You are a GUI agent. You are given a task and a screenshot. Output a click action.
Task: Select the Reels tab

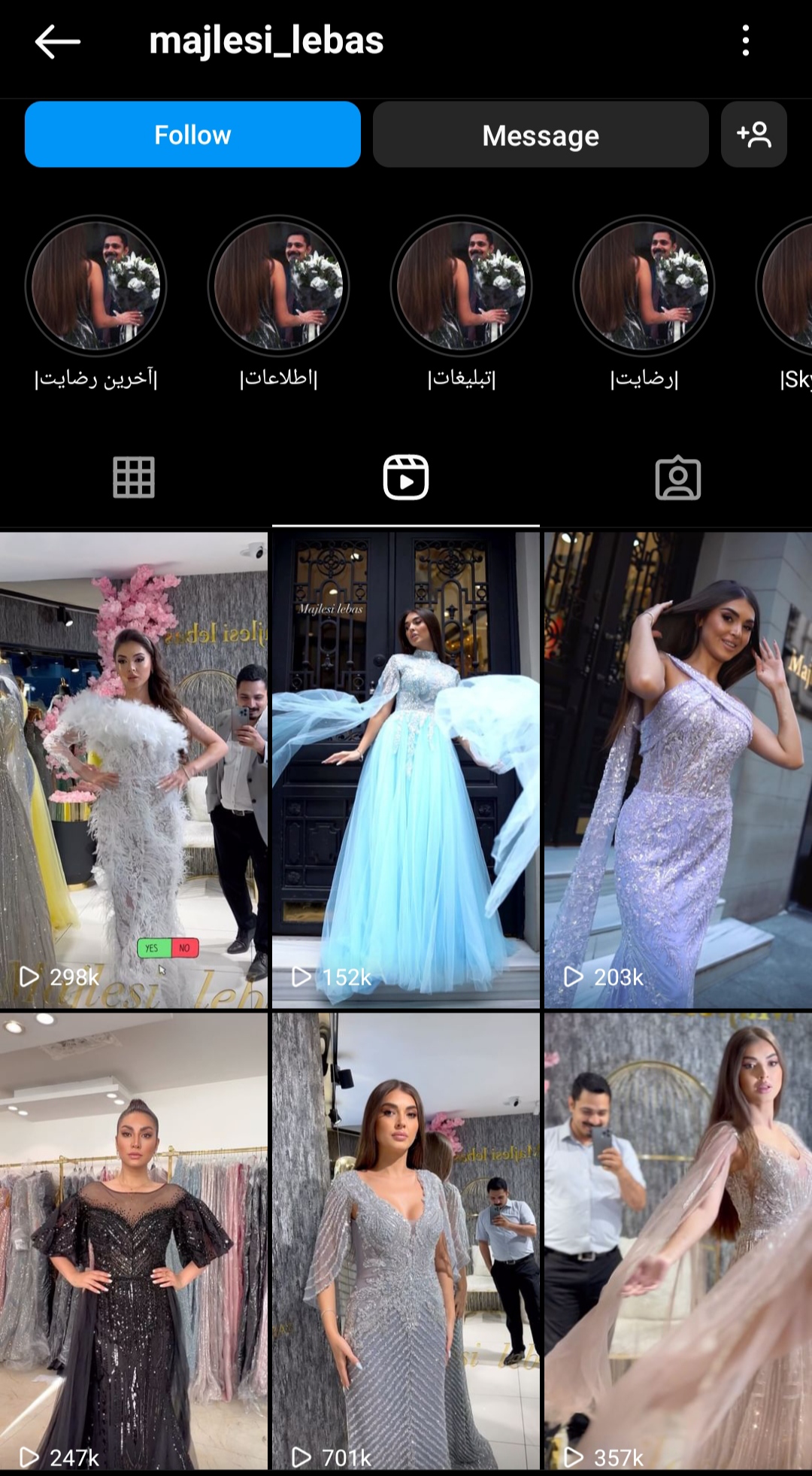[406, 477]
